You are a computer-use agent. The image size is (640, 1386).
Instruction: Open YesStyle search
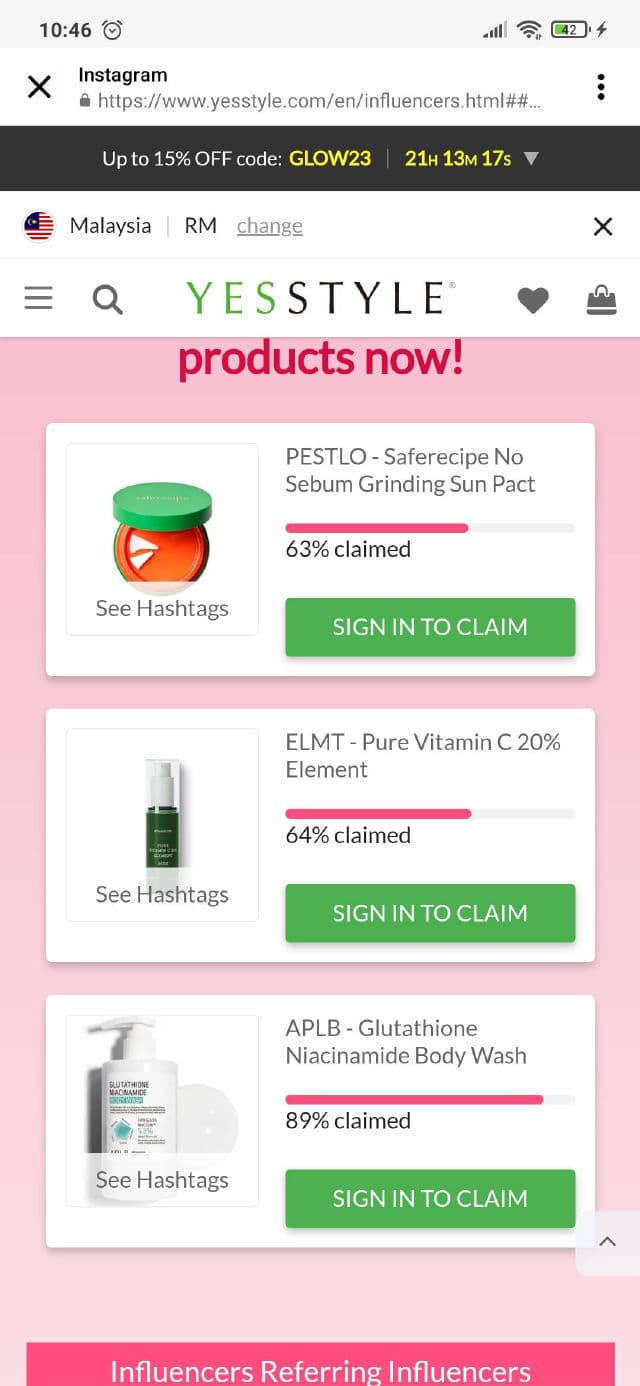107,298
